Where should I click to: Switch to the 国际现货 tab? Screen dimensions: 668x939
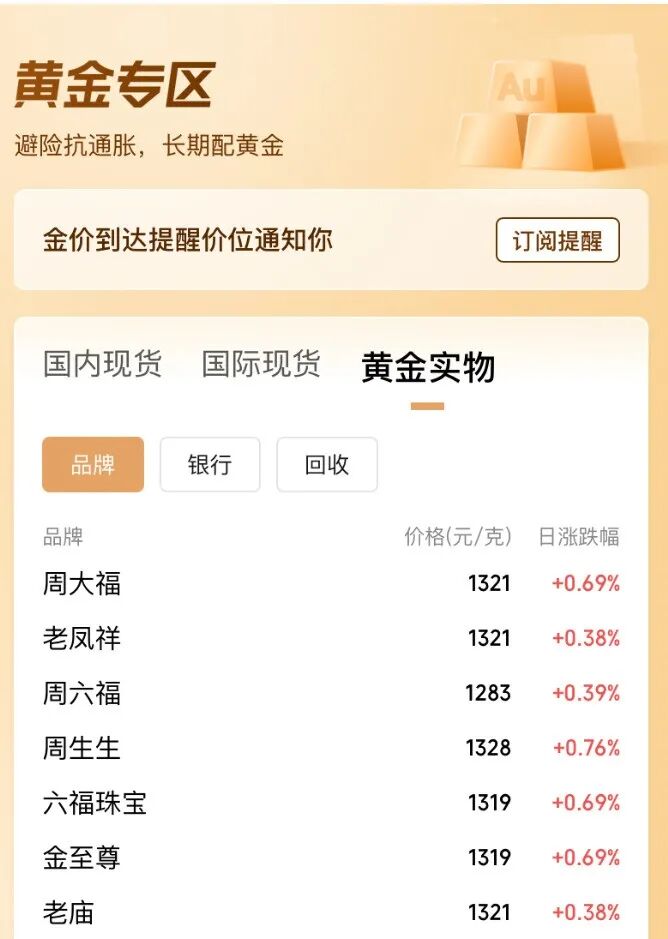coord(261,365)
